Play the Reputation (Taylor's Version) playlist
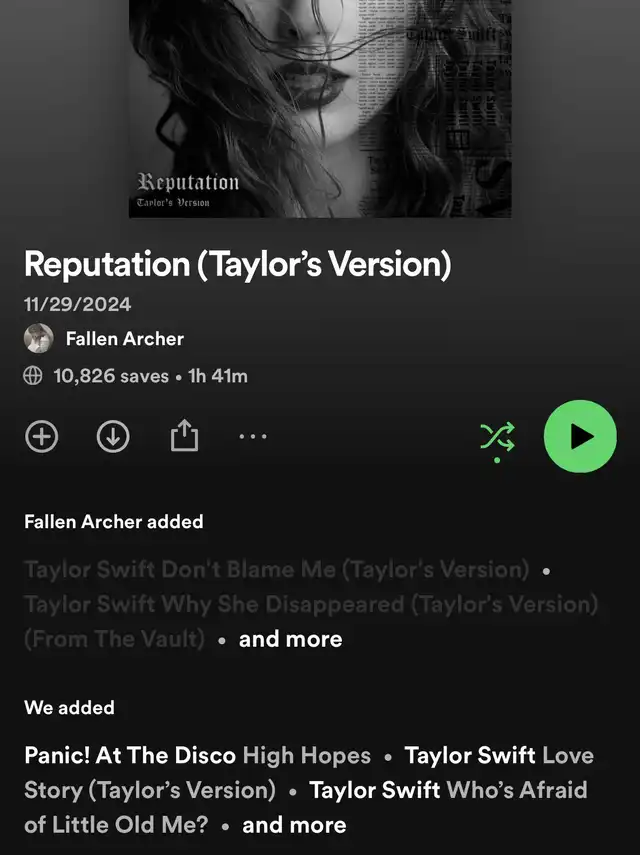The height and width of the screenshot is (855, 640). point(580,436)
